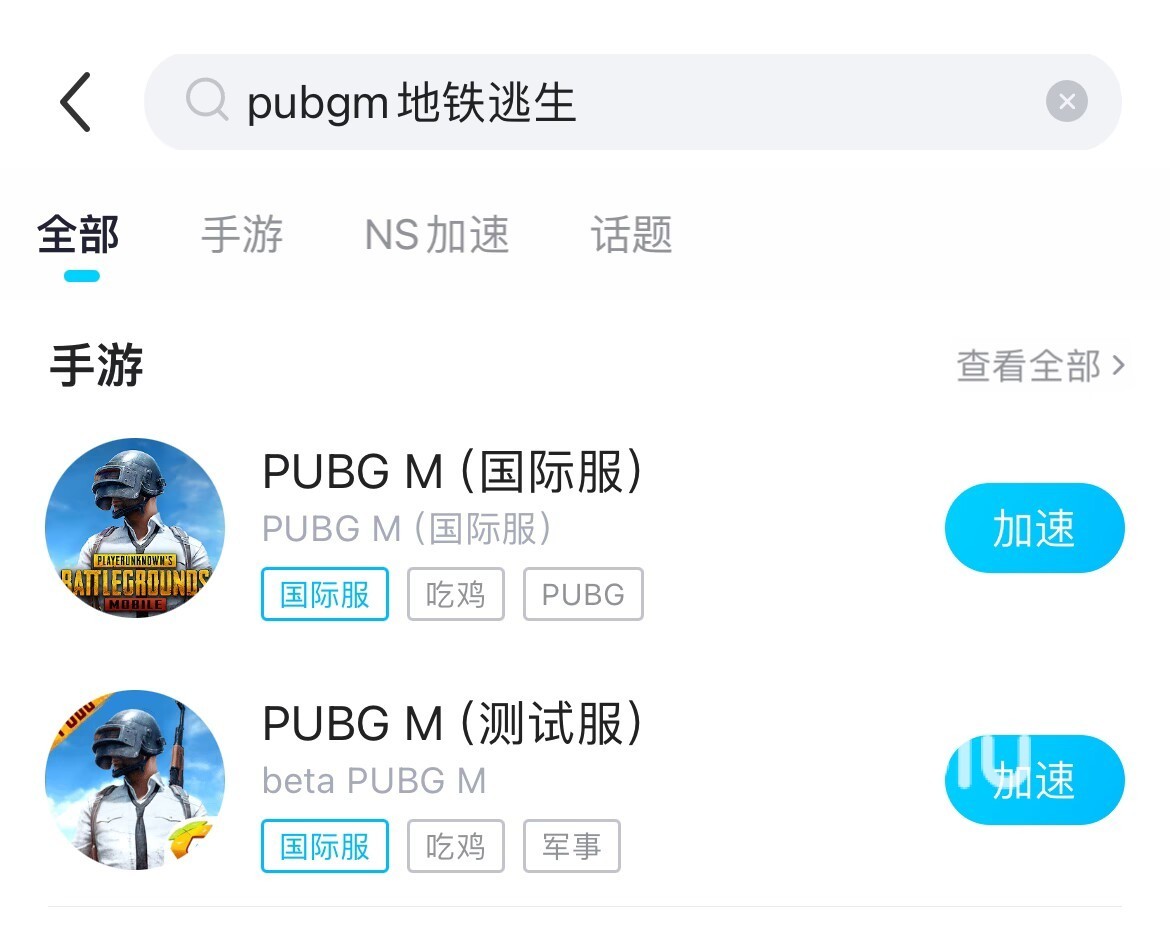The height and width of the screenshot is (928, 1170).
Task: Go back using the top-left arrow
Action: pos(75,102)
